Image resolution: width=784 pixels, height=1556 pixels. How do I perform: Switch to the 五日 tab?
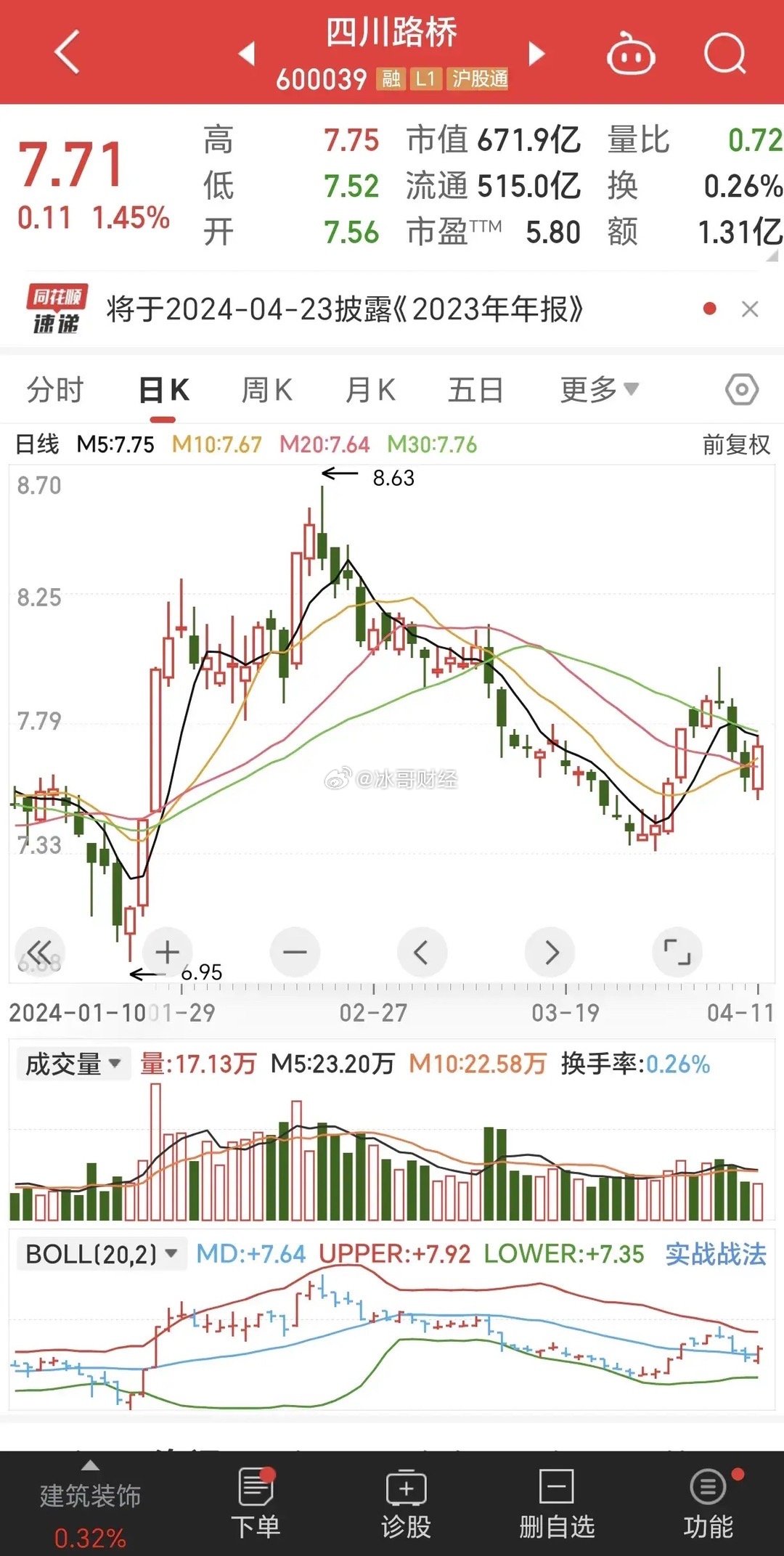point(476,390)
